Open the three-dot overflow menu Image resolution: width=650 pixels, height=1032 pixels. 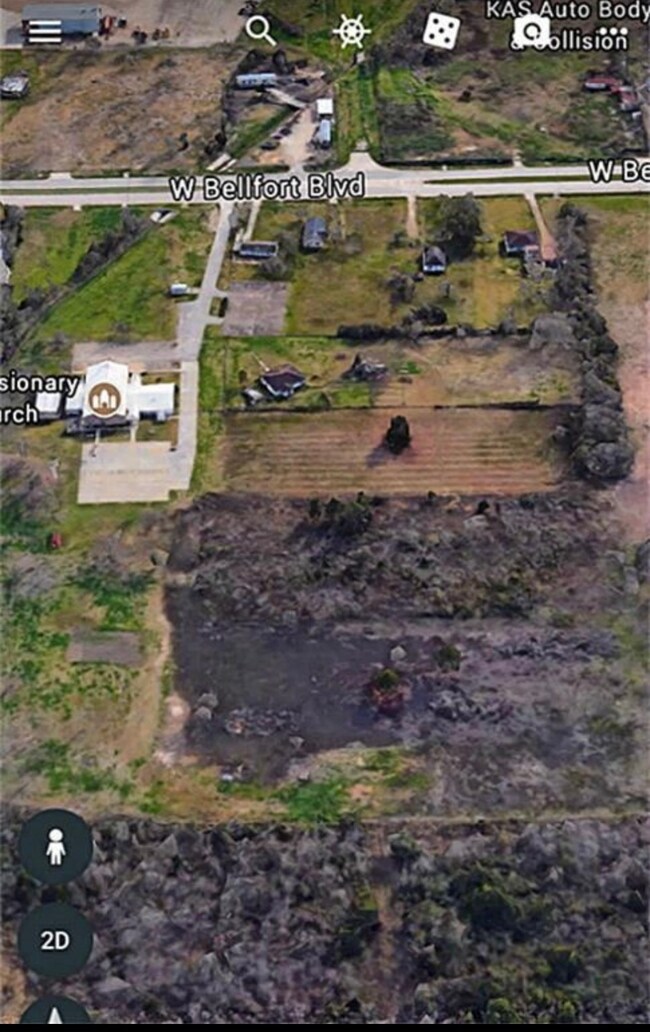tap(612, 31)
